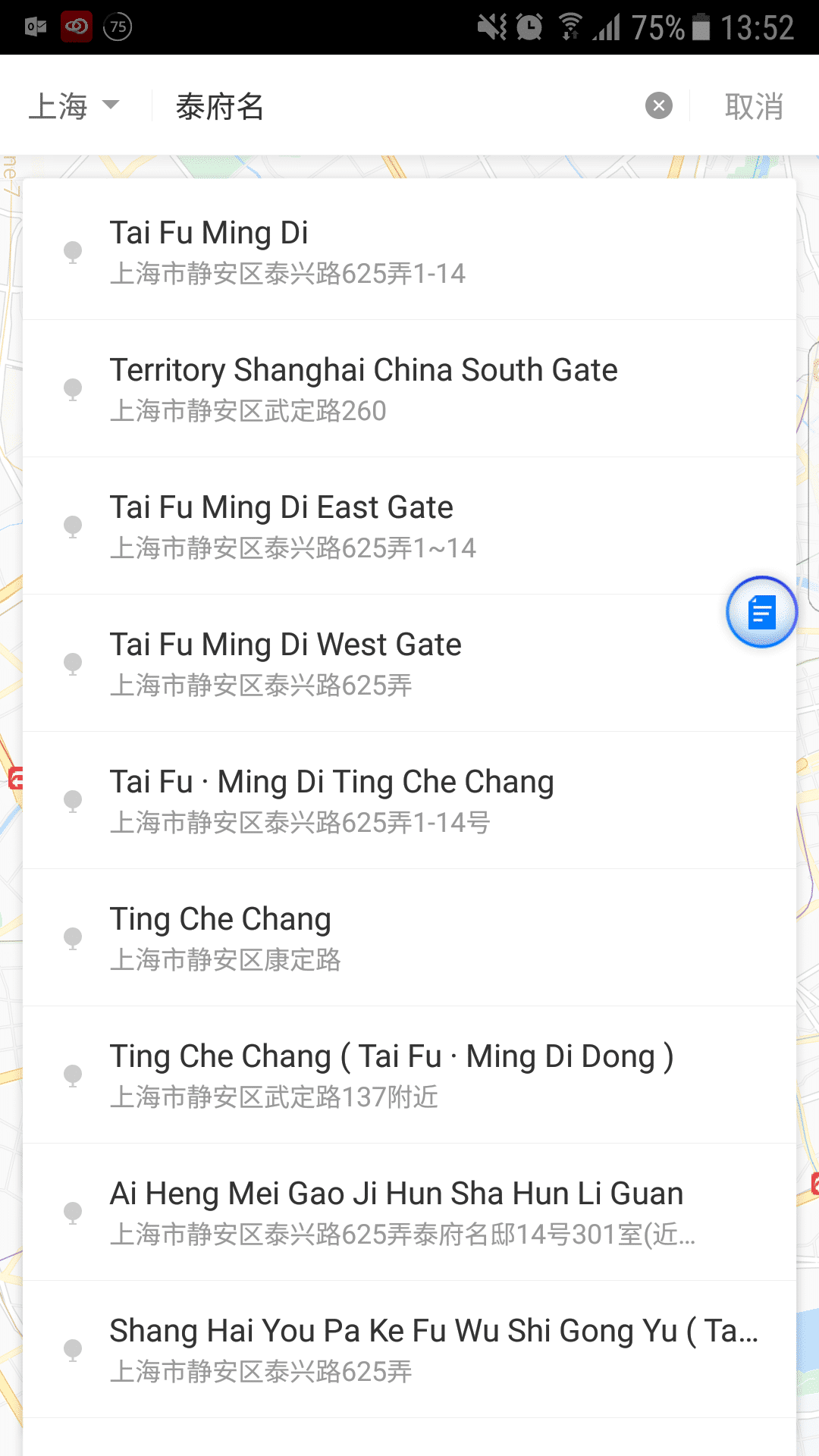Viewport: 819px width, 1456px height.
Task: Select Ting Che Chang on 康定路
Action: 409,938
